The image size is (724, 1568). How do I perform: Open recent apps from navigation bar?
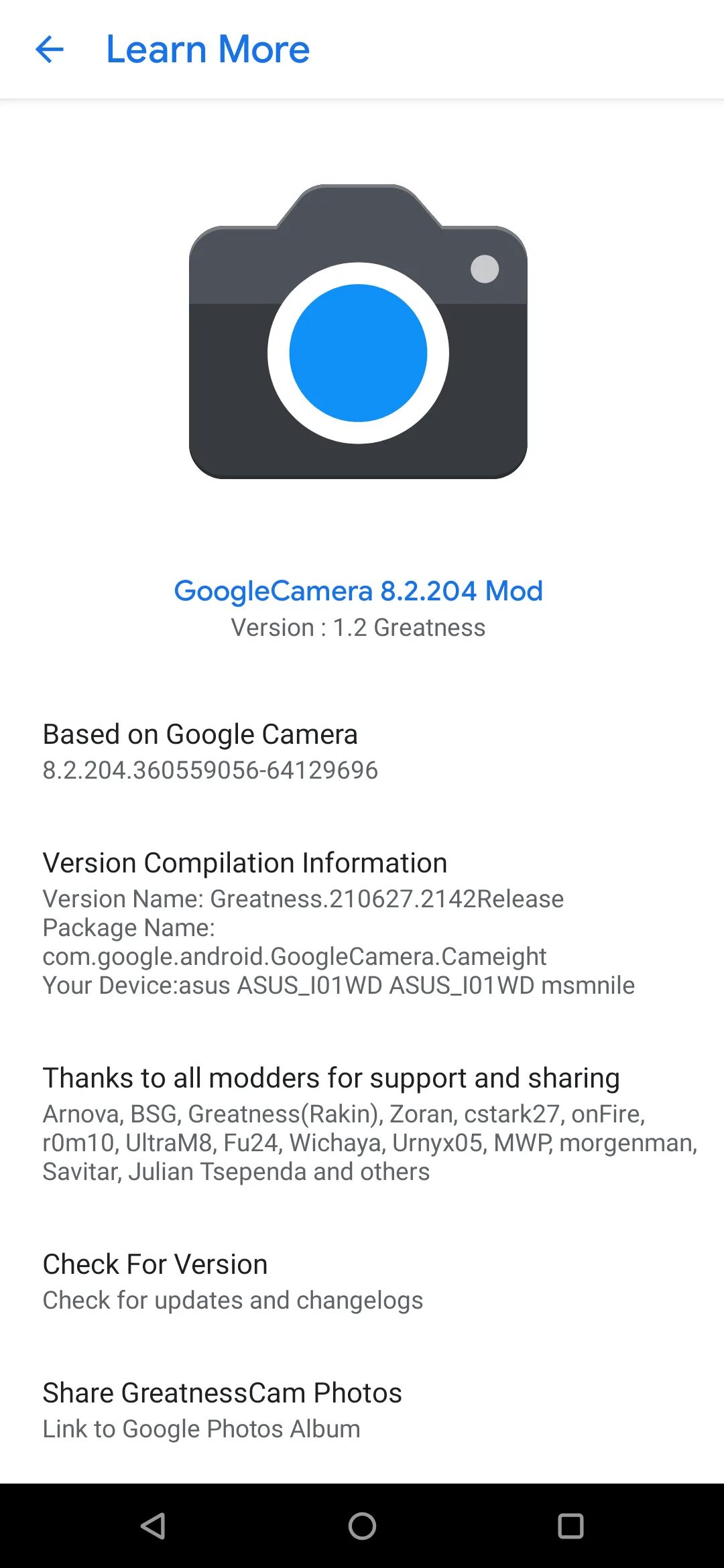click(570, 1526)
